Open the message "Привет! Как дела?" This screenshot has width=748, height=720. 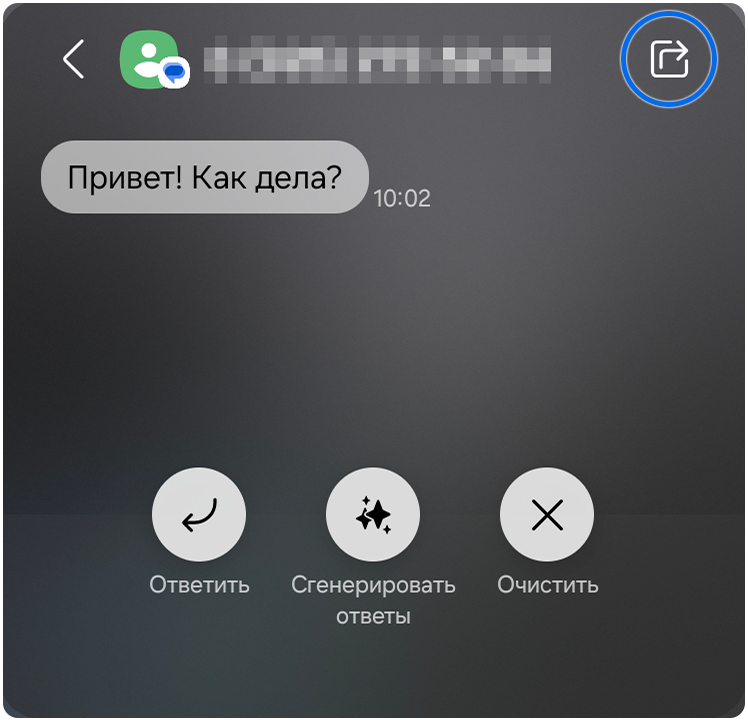point(204,177)
